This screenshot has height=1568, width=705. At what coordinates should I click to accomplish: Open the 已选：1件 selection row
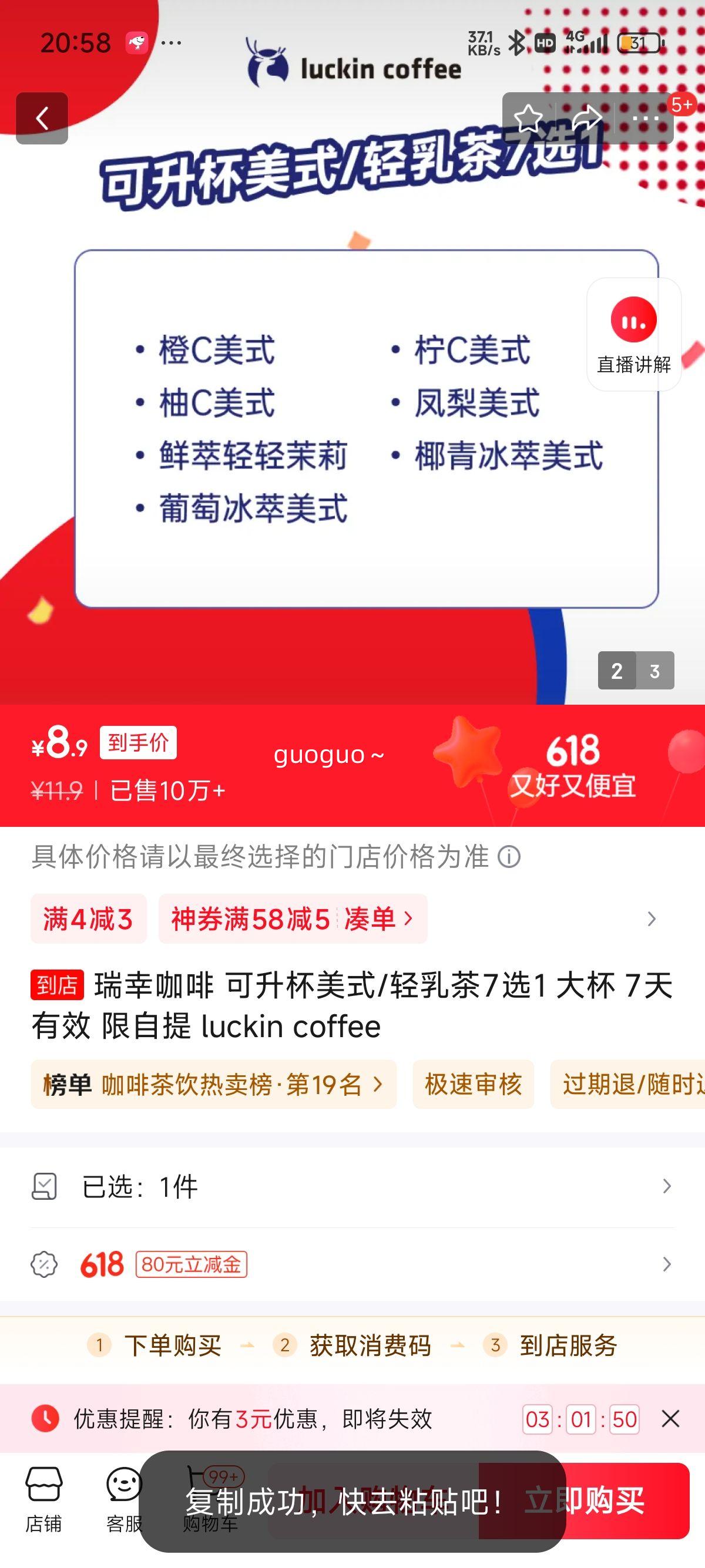352,1186
